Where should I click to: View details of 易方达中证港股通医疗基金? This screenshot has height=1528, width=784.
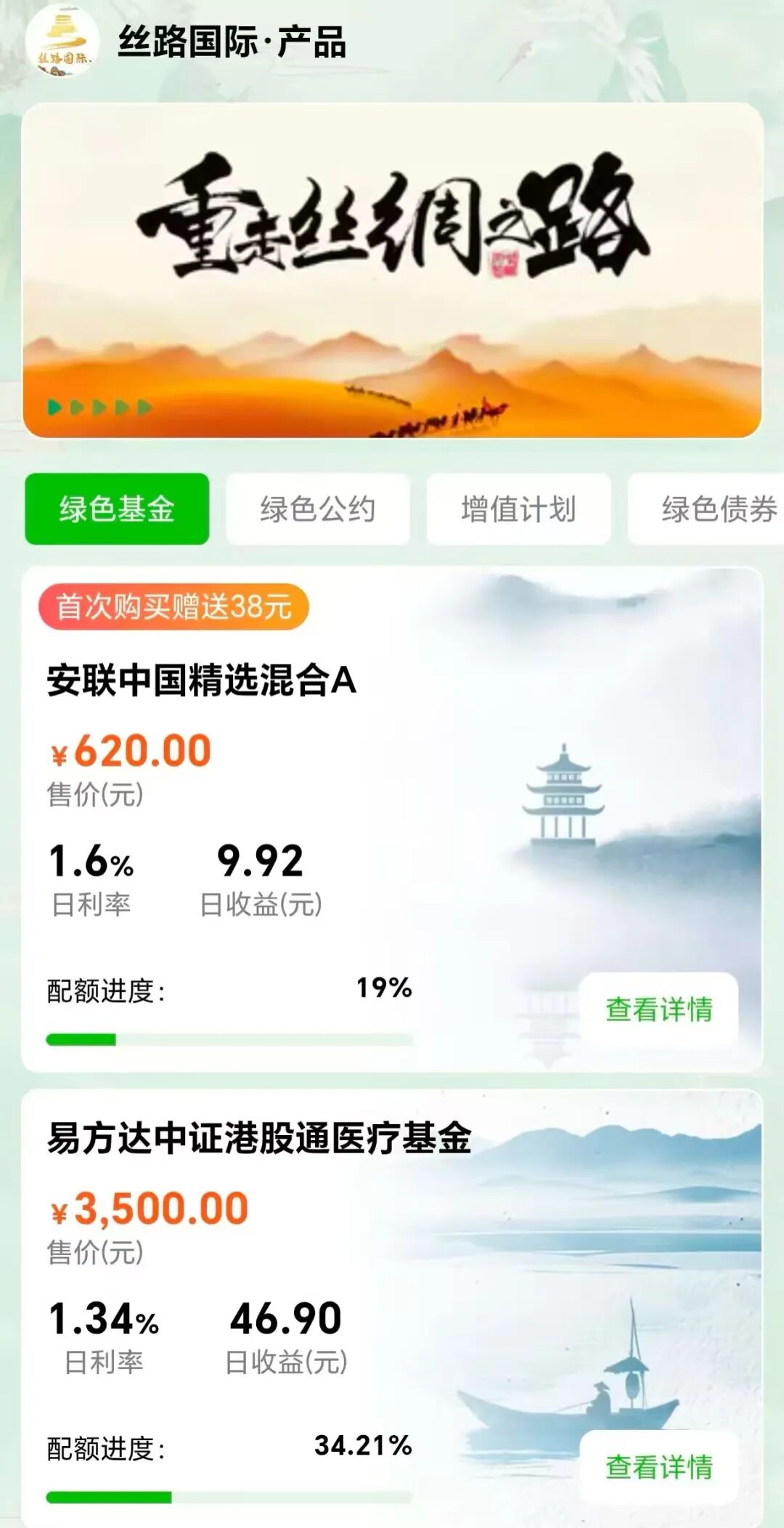659,1467
